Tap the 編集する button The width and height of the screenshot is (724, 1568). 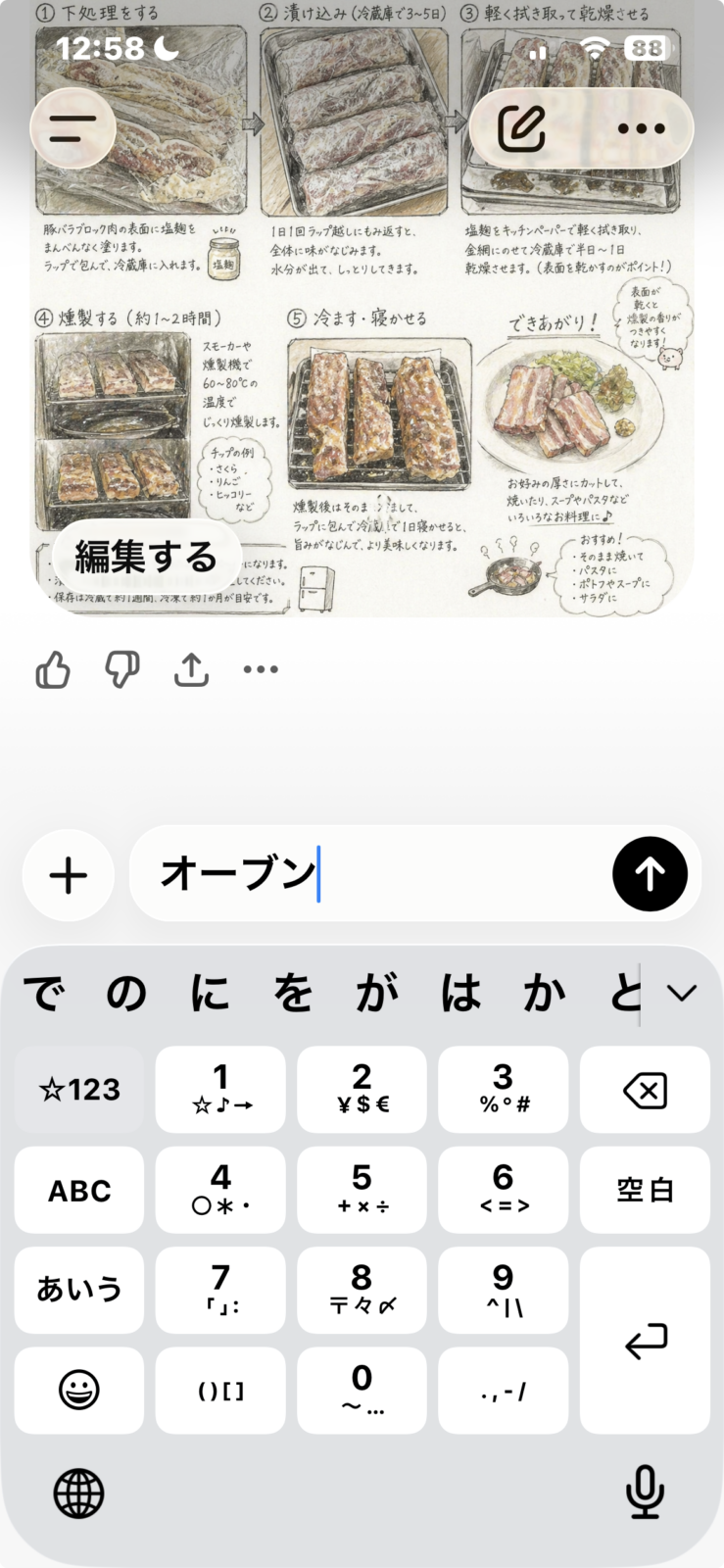pyautogui.click(x=145, y=557)
